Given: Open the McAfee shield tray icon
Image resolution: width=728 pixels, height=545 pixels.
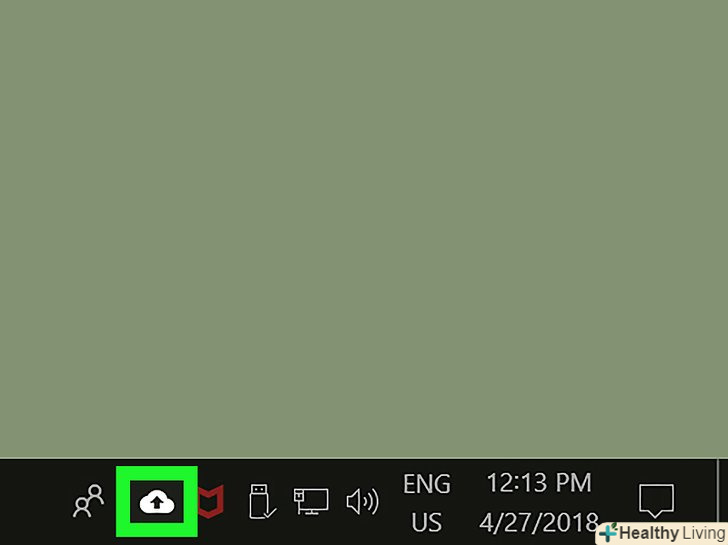Looking at the screenshot, I should coord(211,502).
